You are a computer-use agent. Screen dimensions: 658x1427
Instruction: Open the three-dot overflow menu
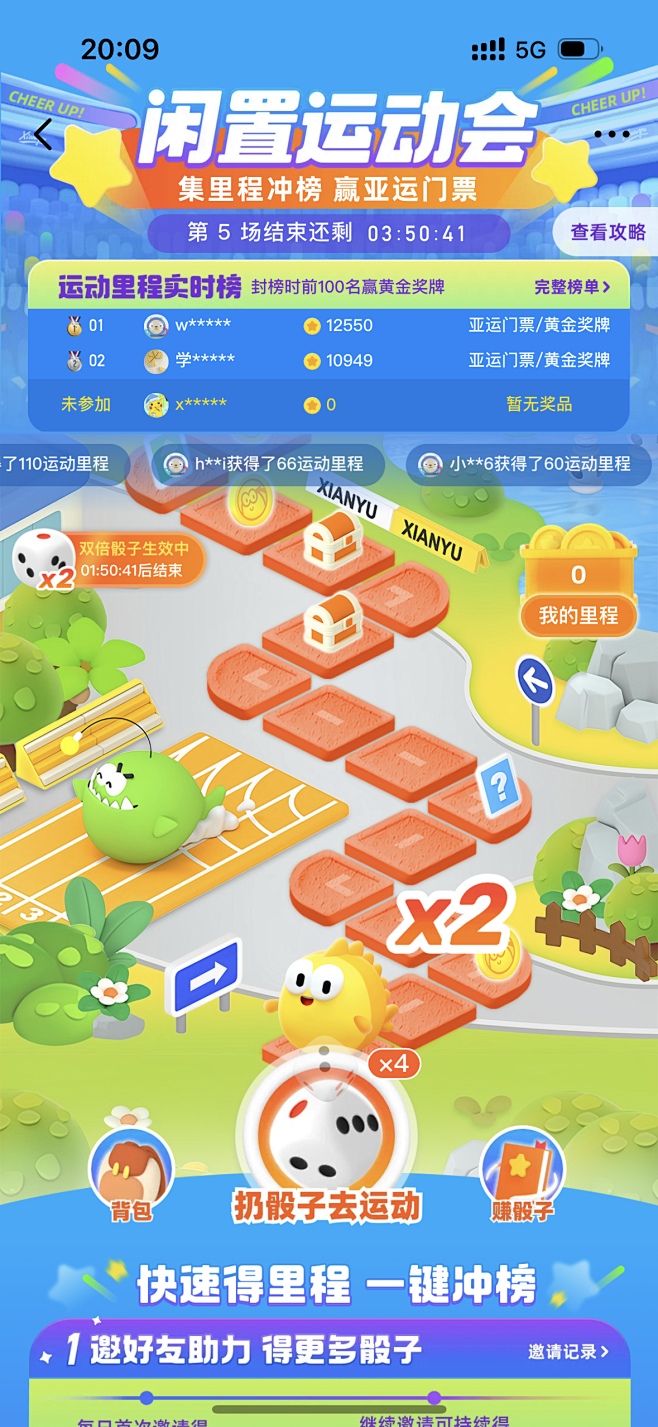tap(612, 134)
